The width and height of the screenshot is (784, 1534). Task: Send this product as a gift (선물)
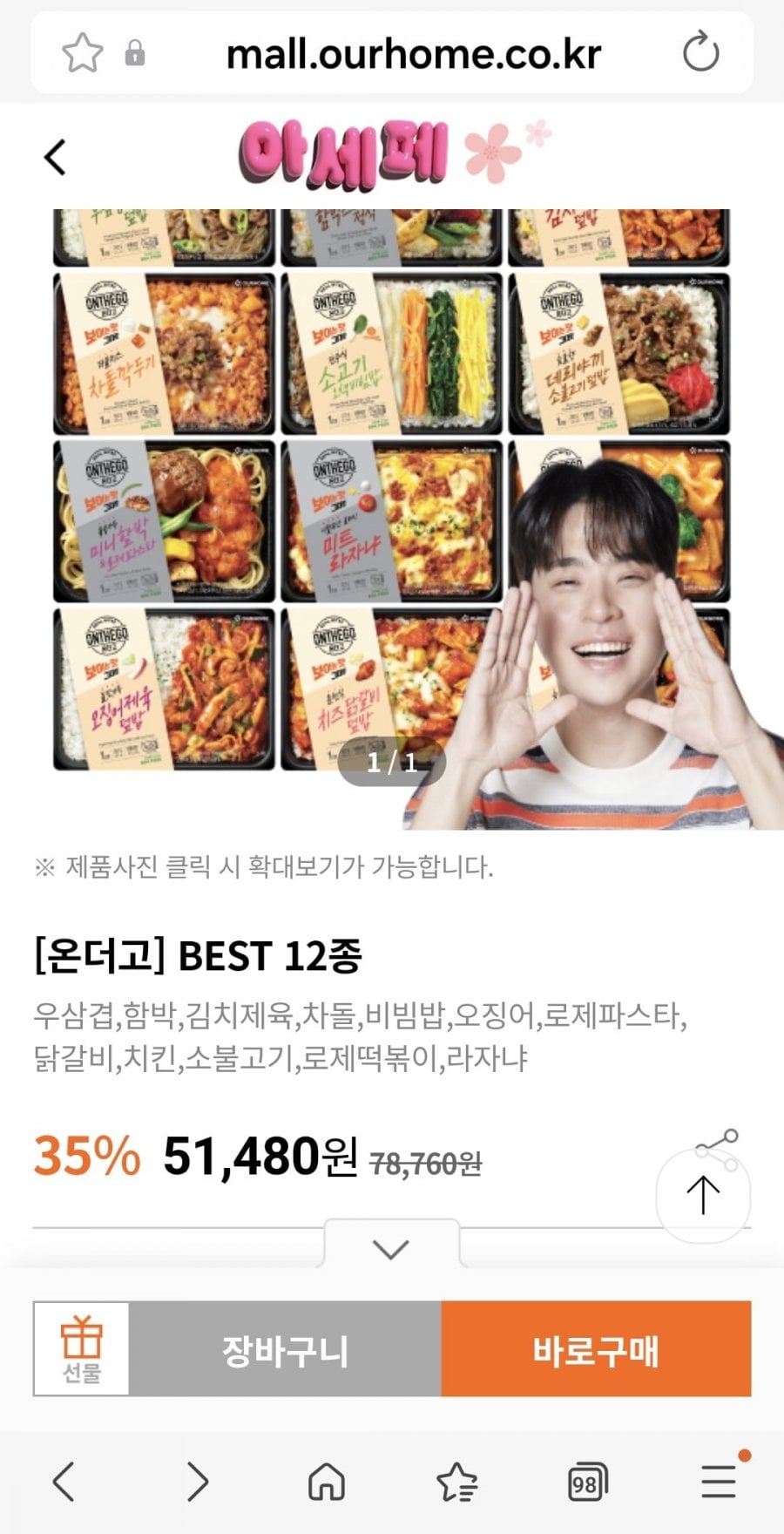[x=81, y=1348]
